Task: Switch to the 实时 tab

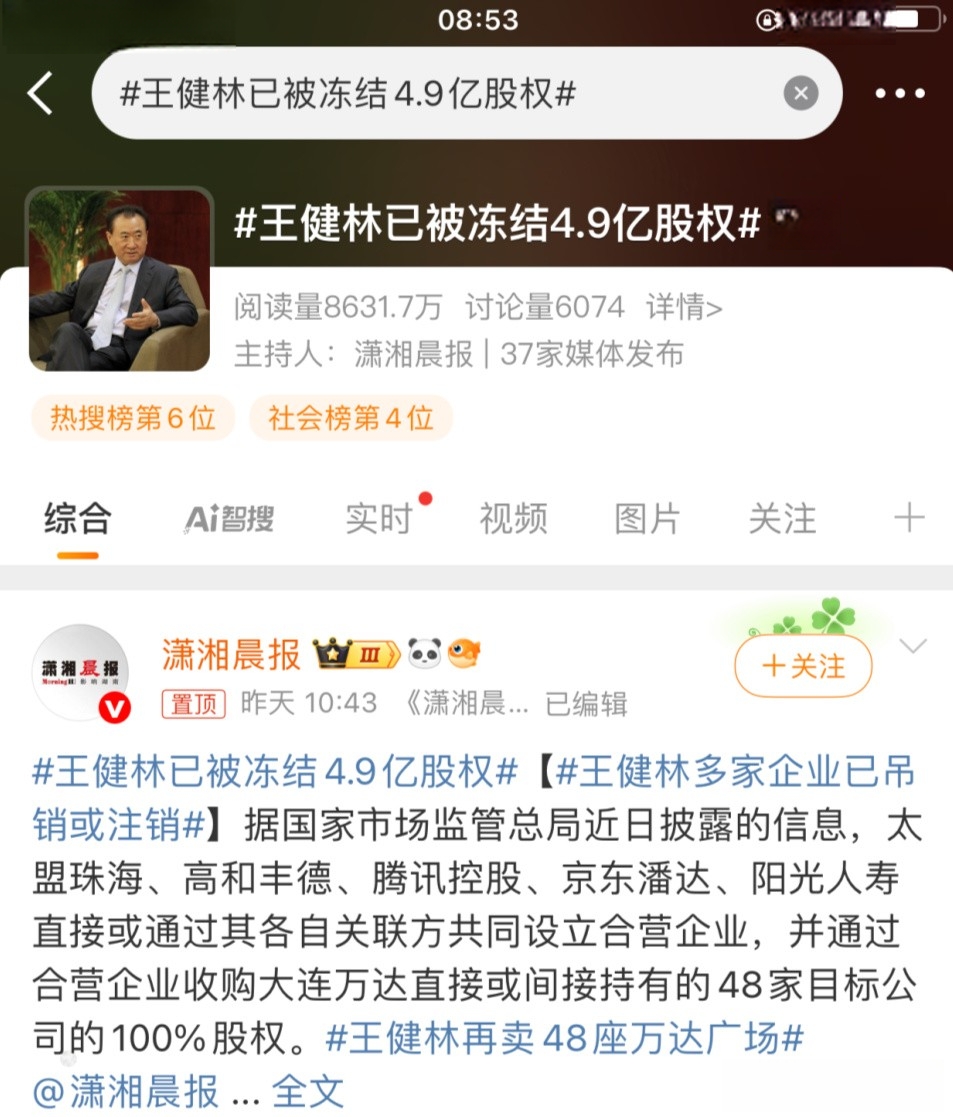Action: click(x=379, y=519)
